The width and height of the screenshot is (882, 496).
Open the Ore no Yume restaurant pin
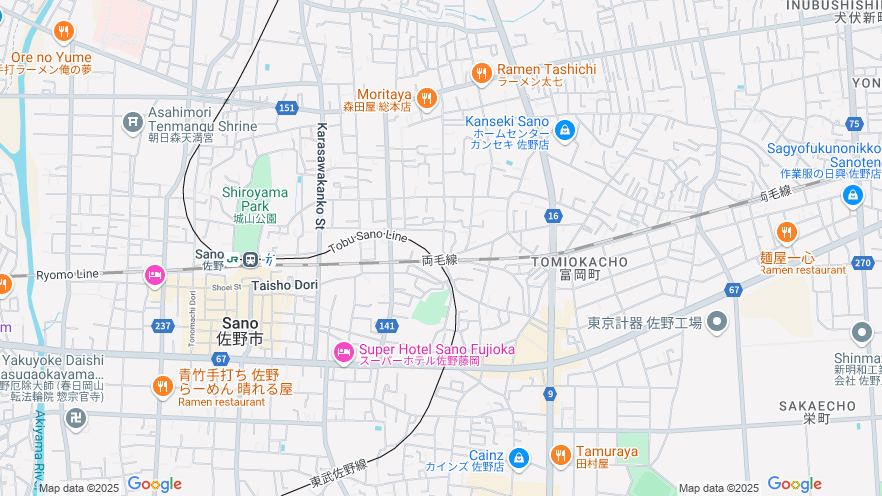tap(65, 31)
